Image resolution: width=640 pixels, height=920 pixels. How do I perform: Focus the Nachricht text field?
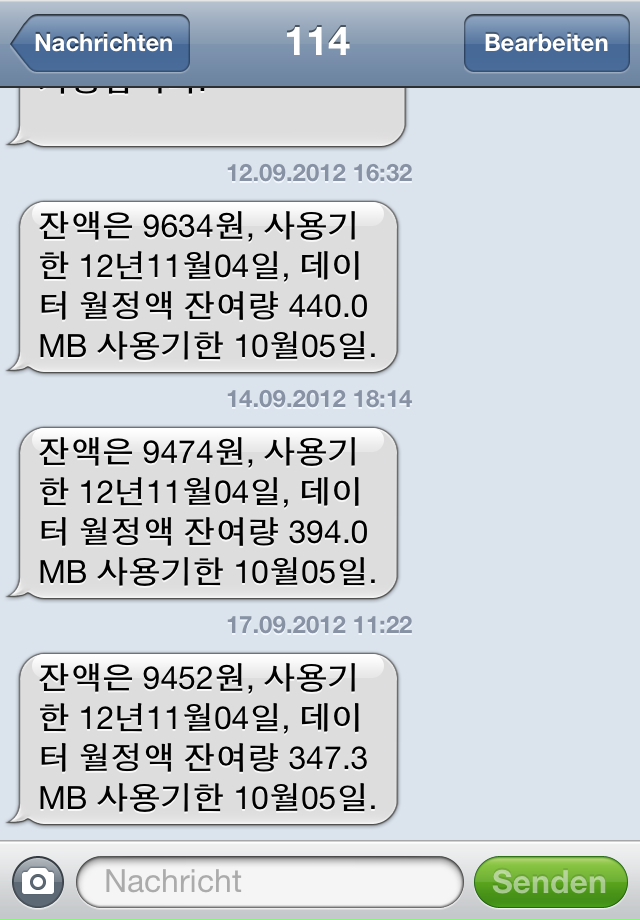pyautogui.click(x=268, y=881)
